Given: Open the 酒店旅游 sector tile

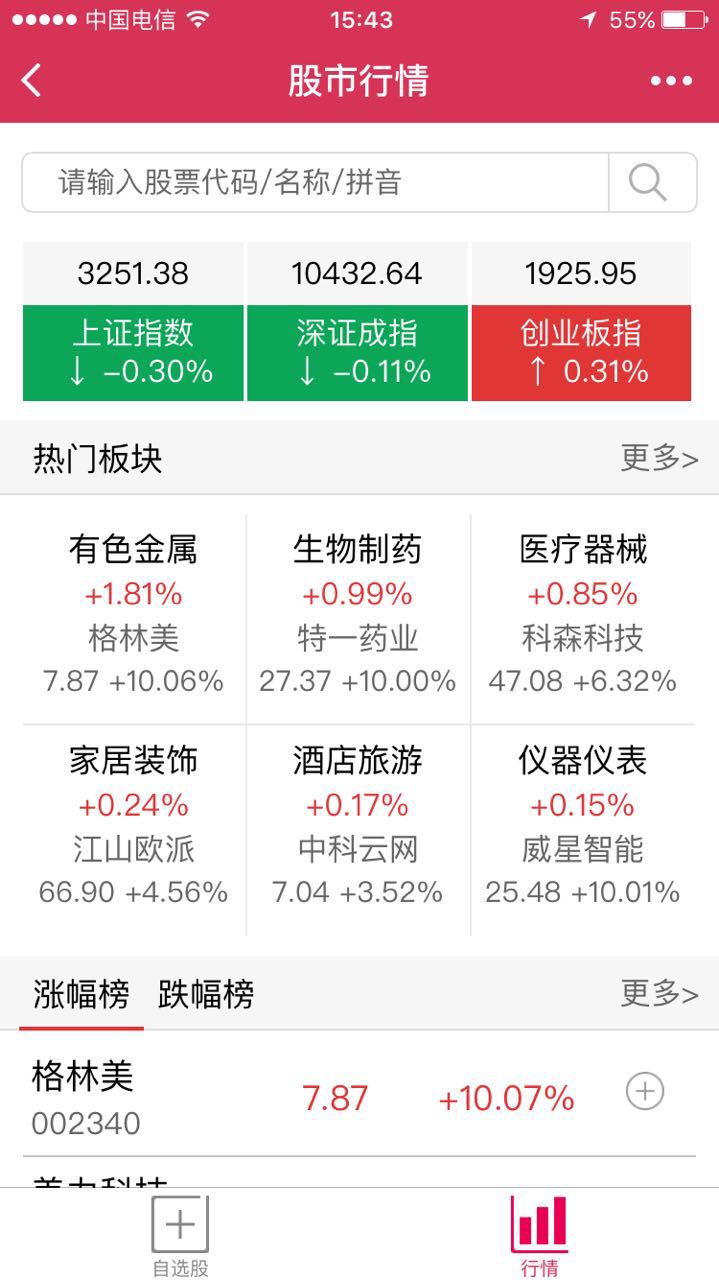Looking at the screenshot, I should [x=357, y=824].
